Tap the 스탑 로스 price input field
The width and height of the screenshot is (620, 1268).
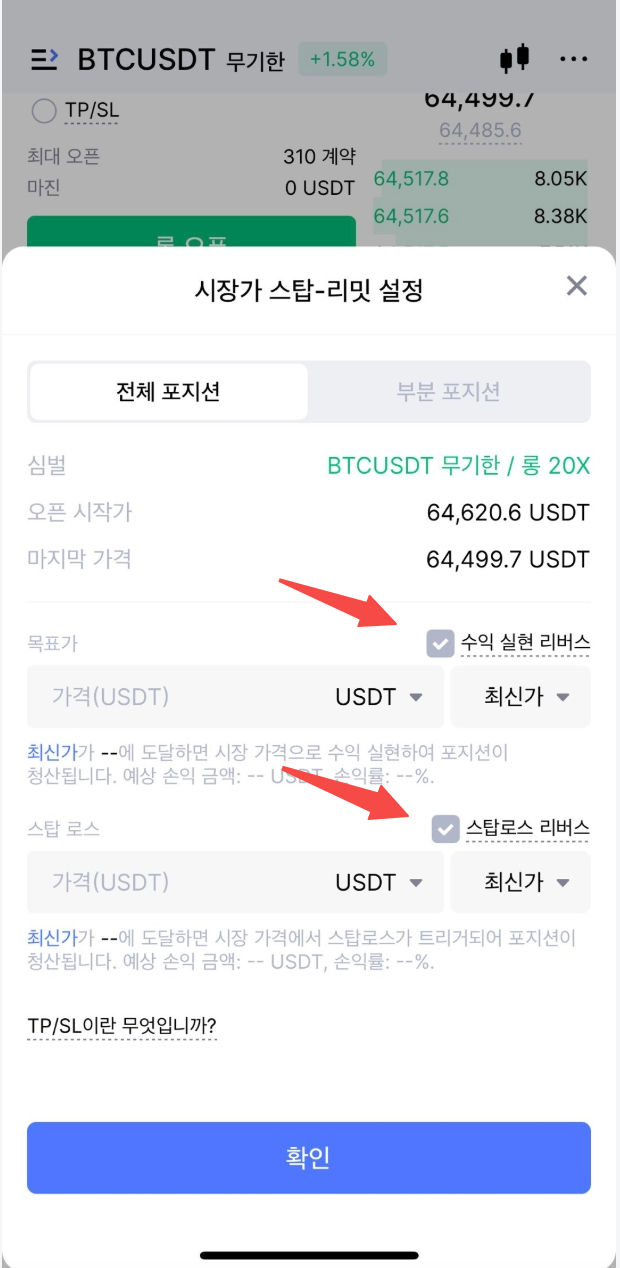(x=170, y=882)
